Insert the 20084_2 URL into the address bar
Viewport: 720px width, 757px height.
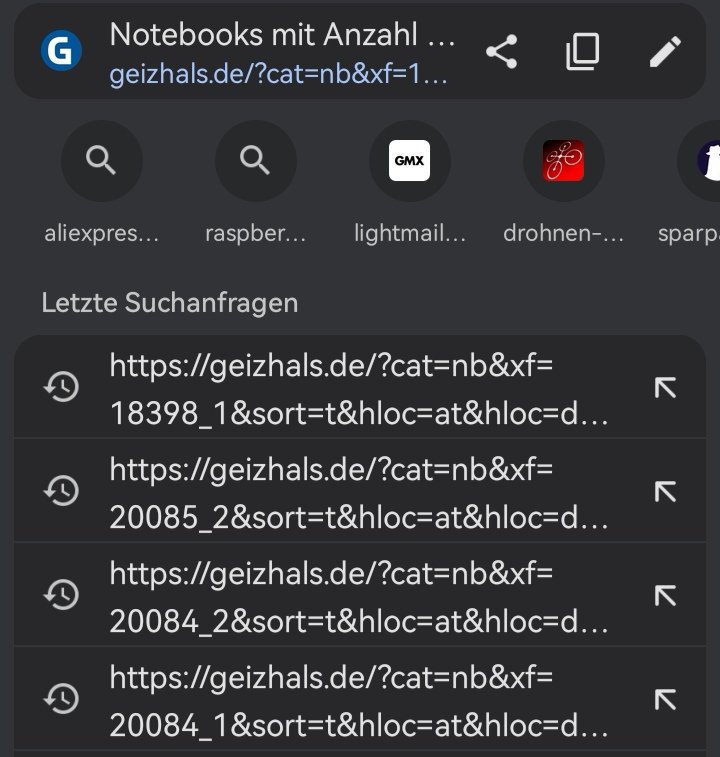(x=665, y=596)
